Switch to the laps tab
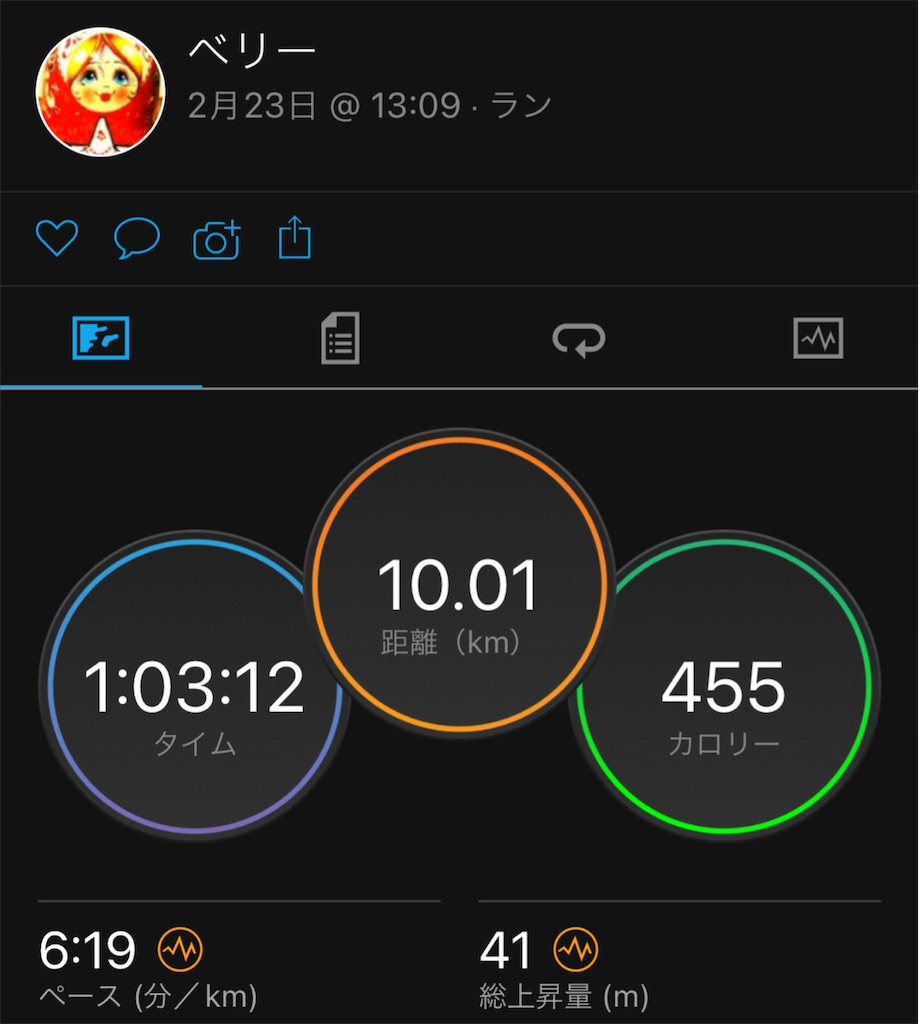Viewport: 919px width, 1024px height. (x=579, y=339)
